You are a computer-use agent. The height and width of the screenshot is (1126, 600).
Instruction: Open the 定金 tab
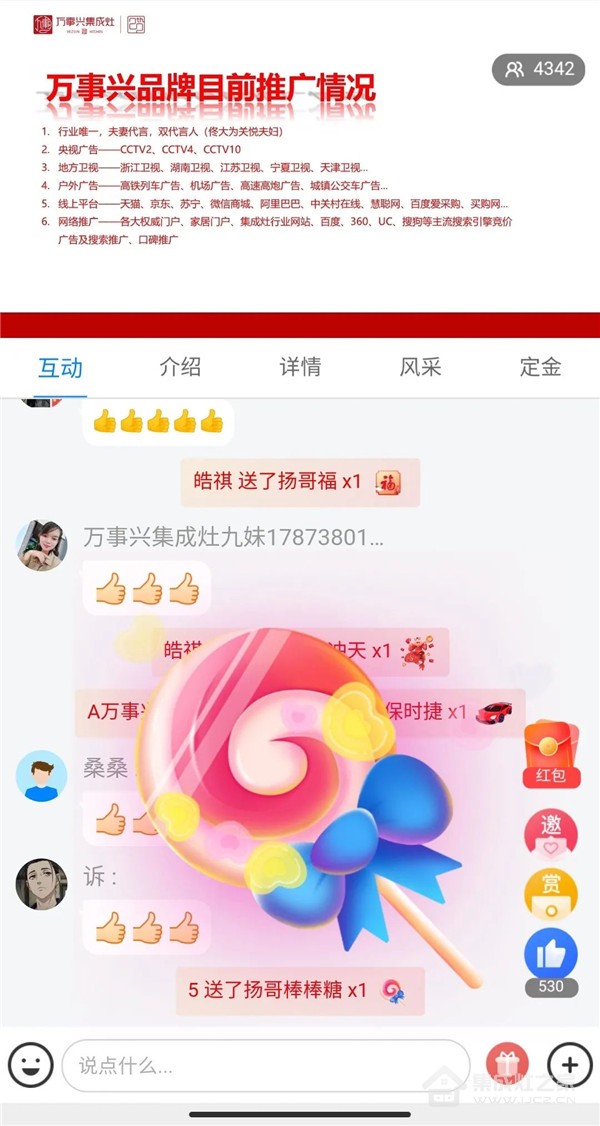540,367
